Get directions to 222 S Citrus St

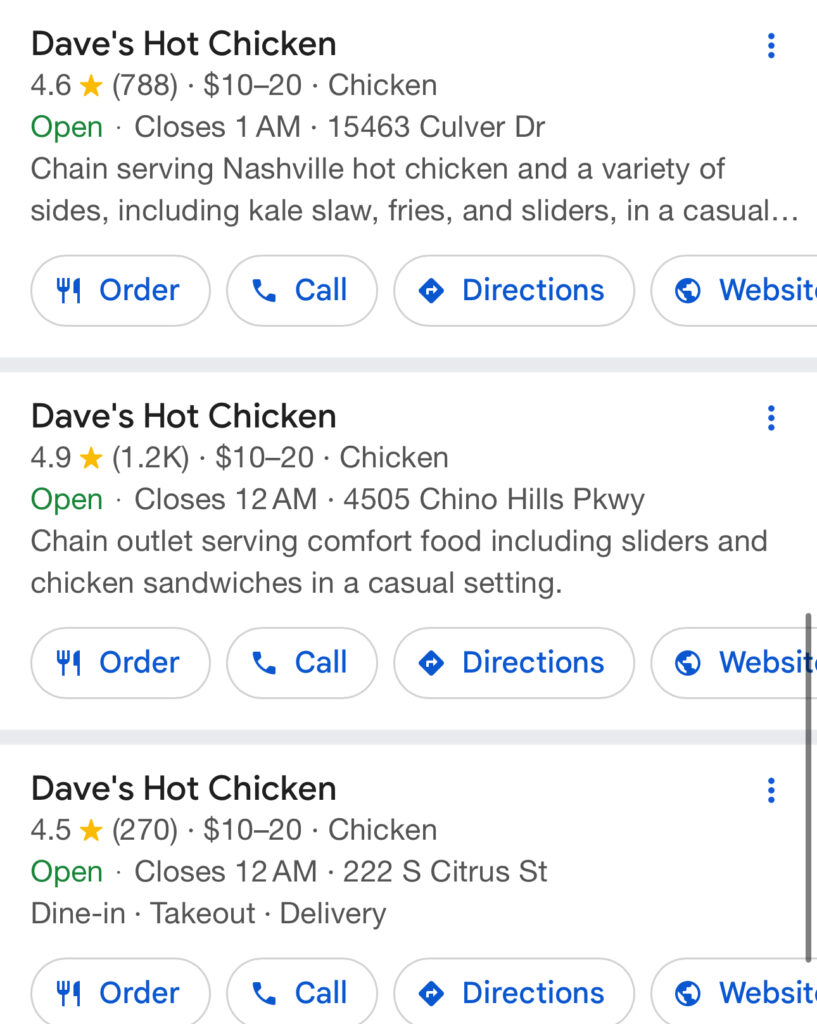pyautogui.click(x=513, y=993)
